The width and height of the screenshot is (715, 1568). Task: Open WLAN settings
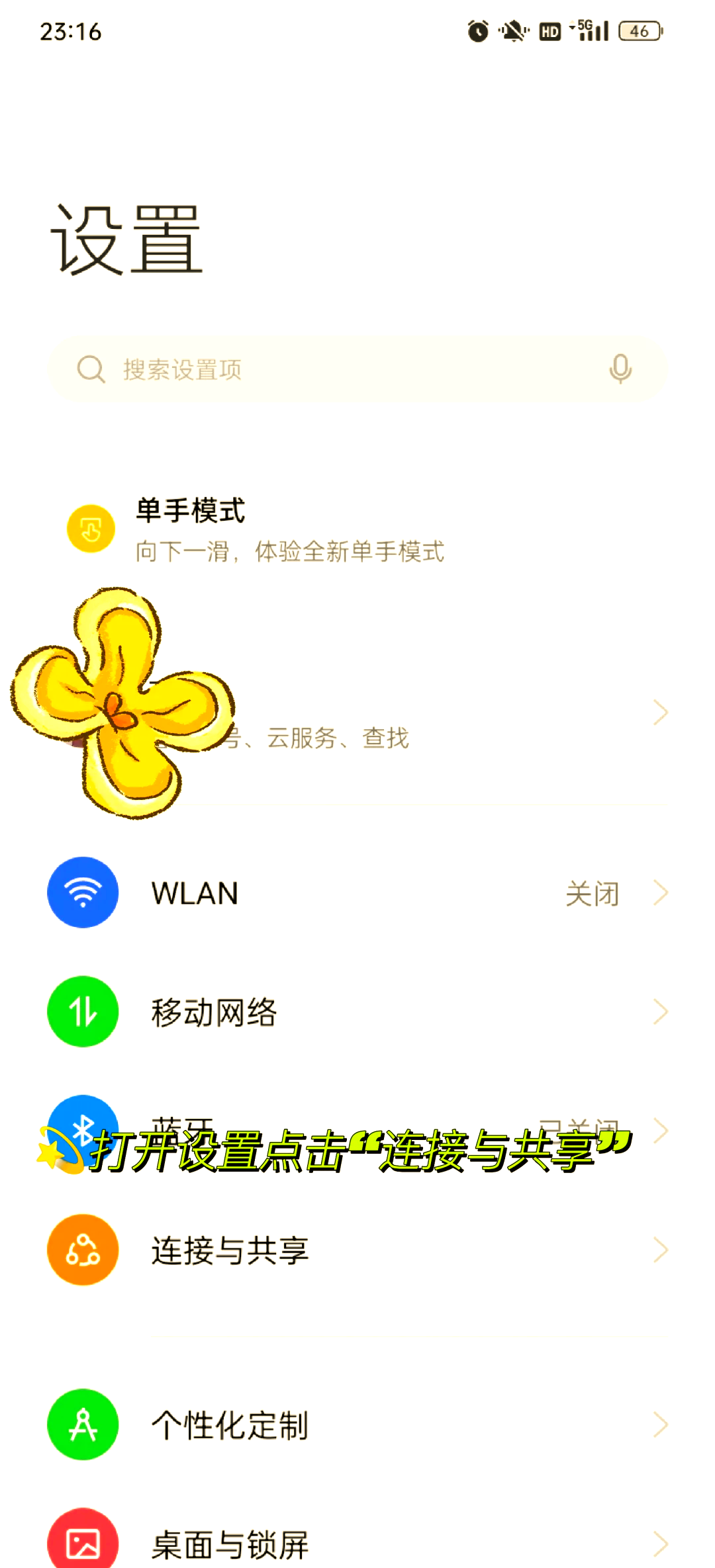pyautogui.click(x=358, y=893)
